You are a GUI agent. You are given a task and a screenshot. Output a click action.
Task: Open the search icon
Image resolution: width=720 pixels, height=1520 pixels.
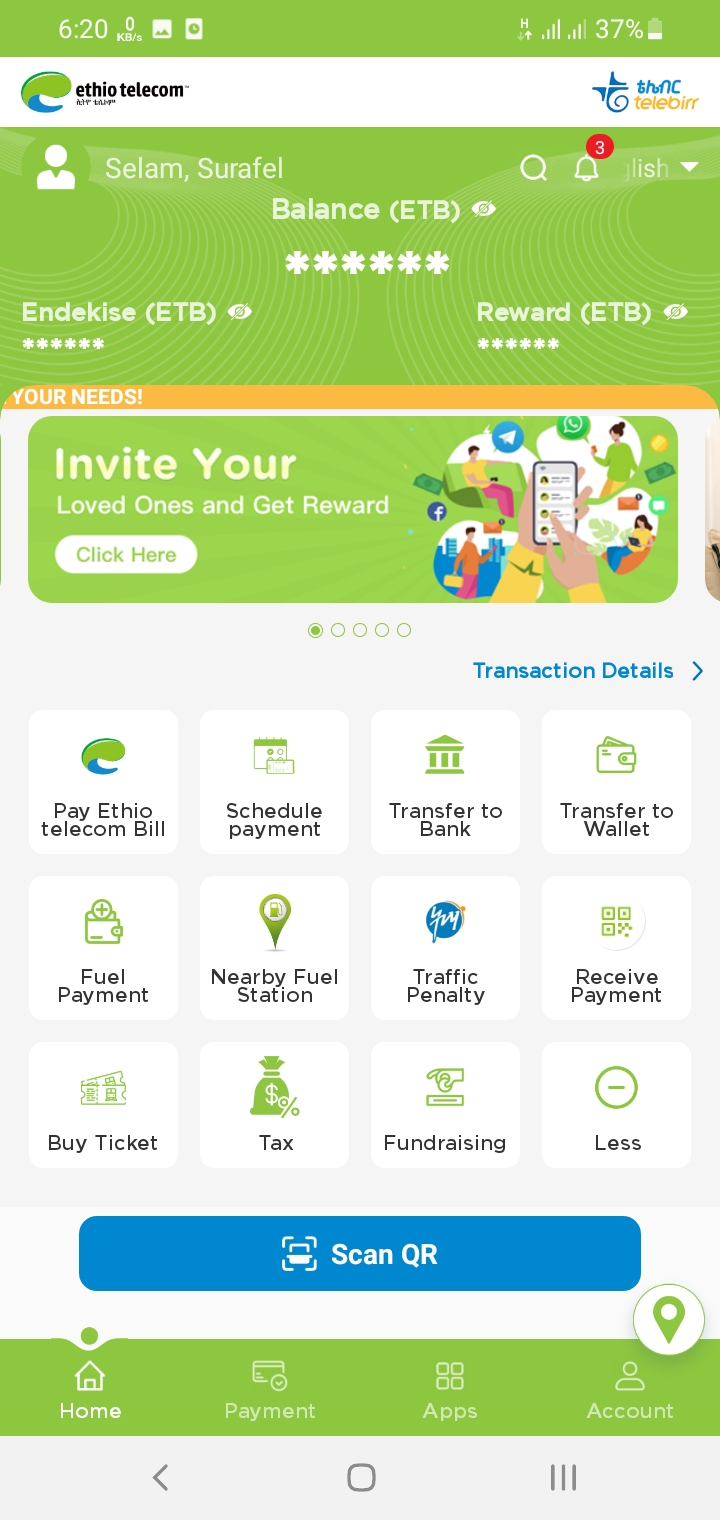(x=534, y=168)
